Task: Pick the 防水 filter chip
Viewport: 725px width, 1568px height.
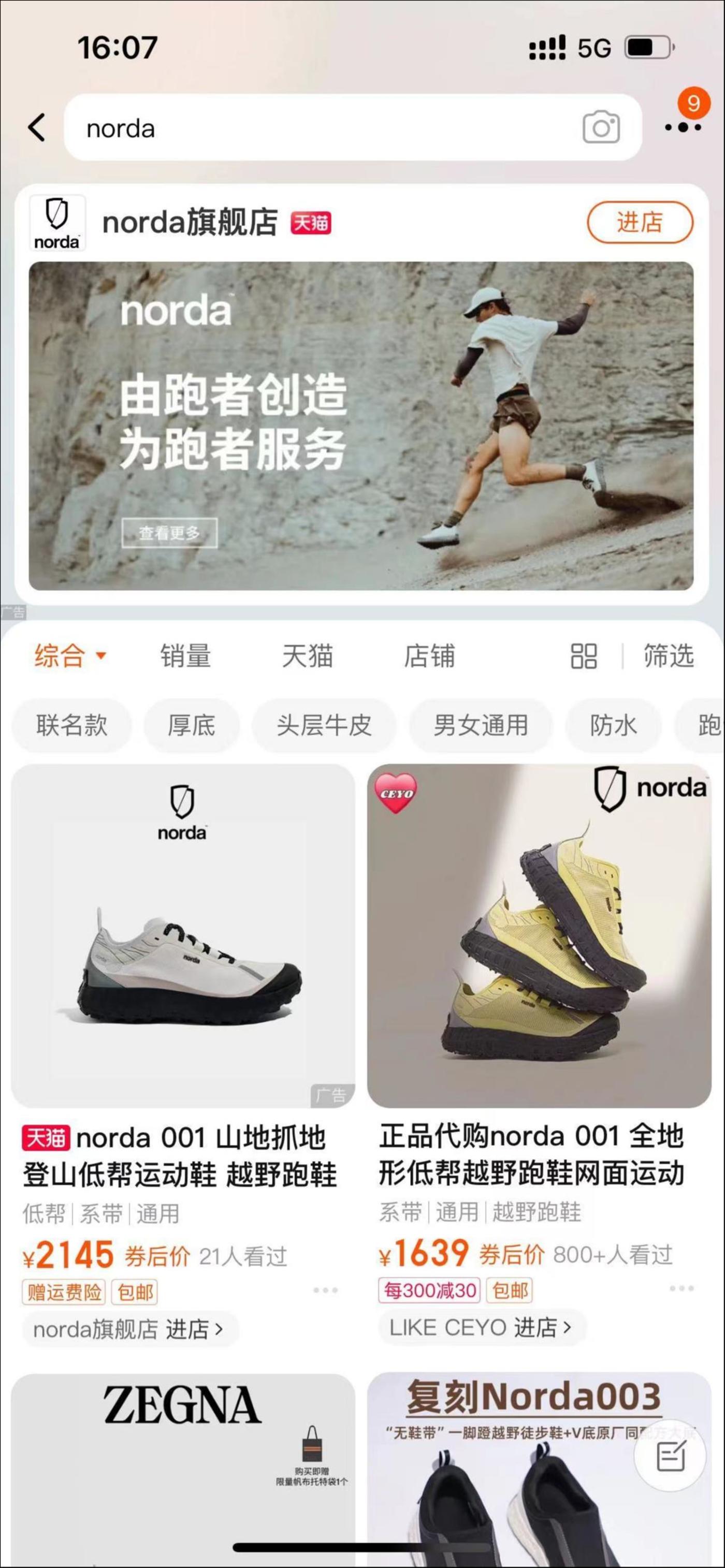Action: click(613, 725)
